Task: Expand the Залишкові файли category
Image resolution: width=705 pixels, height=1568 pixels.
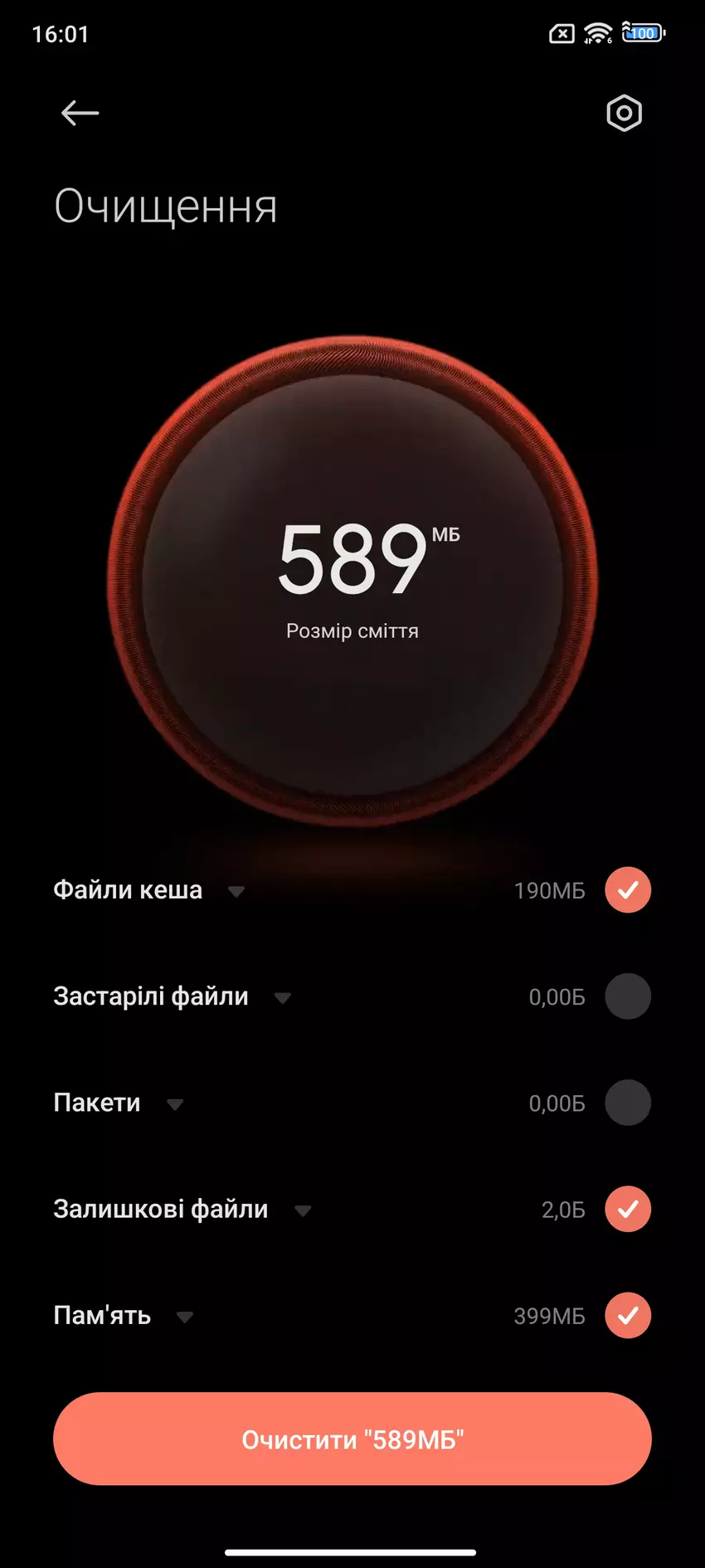Action: click(x=303, y=1210)
